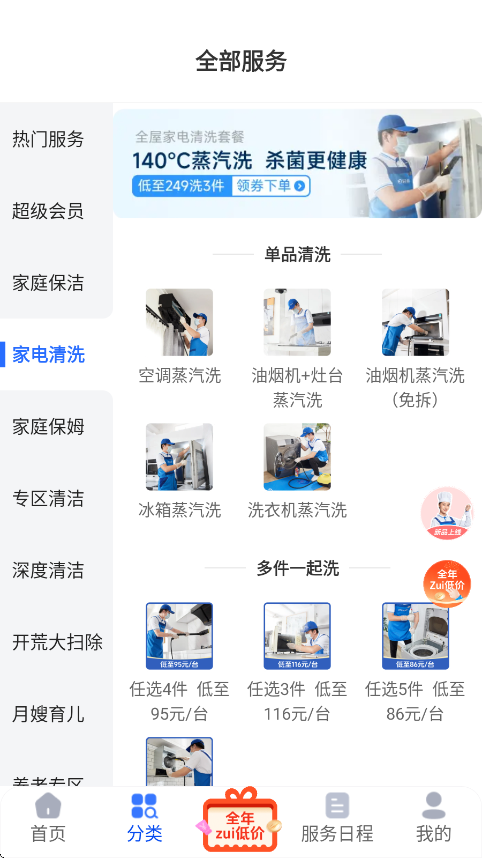Go to the 首页 tab
The image size is (482, 858).
click(48, 819)
